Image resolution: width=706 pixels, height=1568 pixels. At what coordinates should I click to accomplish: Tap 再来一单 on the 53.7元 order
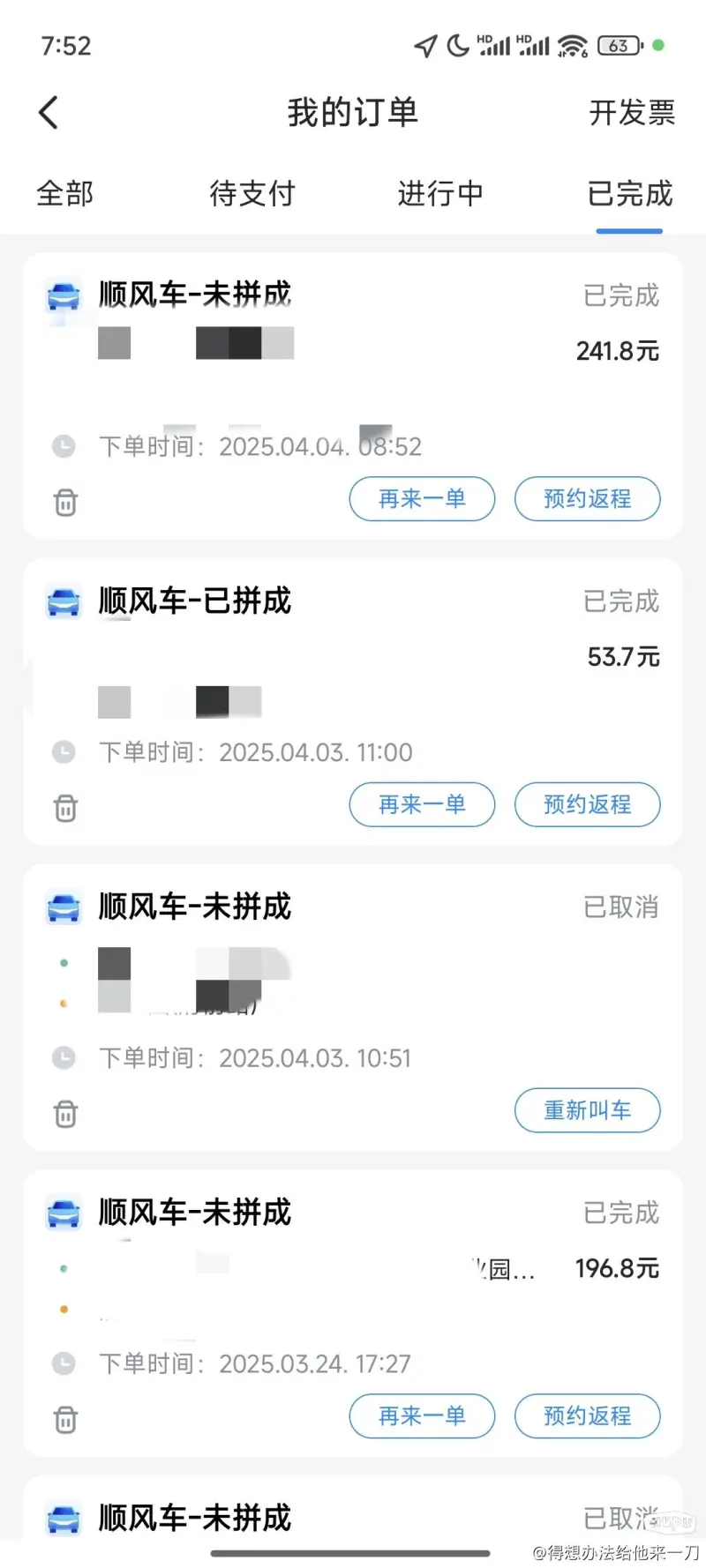(x=422, y=804)
